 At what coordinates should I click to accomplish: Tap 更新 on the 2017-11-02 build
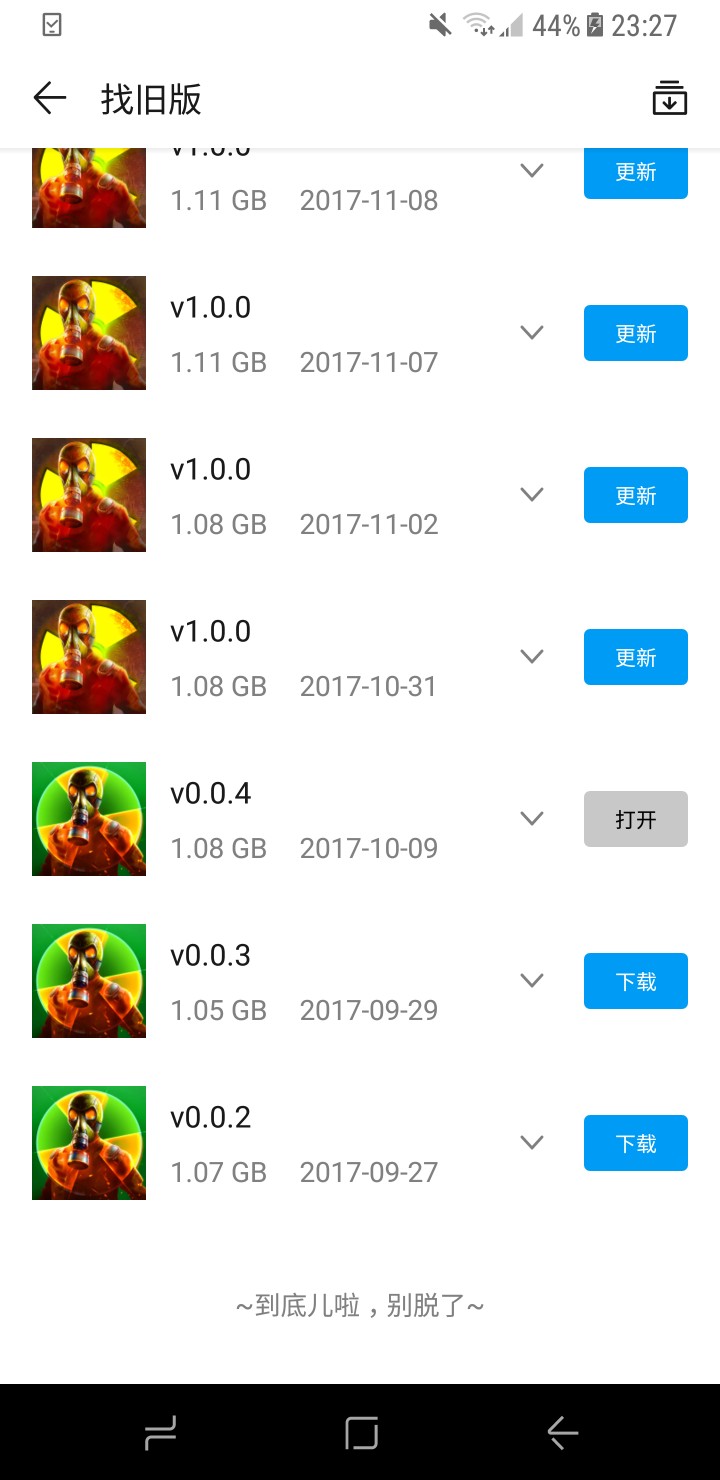pyautogui.click(x=635, y=495)
